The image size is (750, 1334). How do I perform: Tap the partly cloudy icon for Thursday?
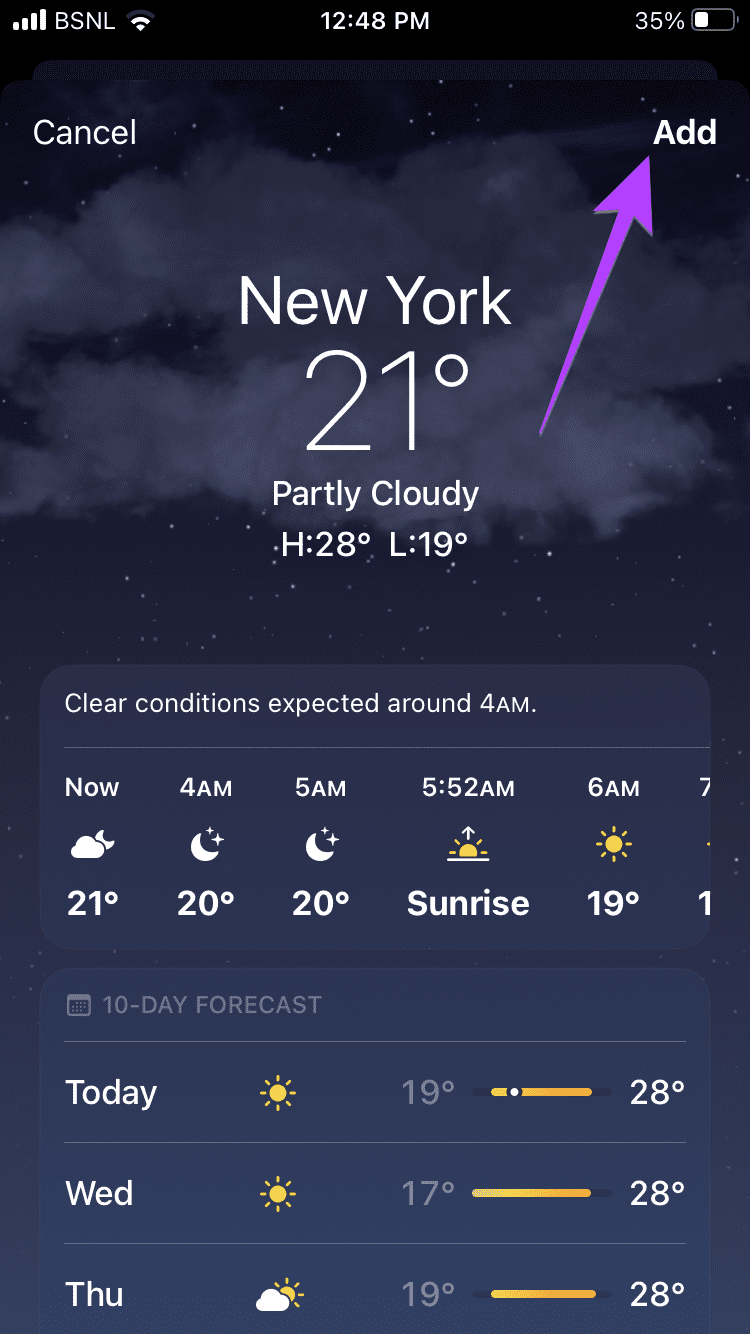277,1293
